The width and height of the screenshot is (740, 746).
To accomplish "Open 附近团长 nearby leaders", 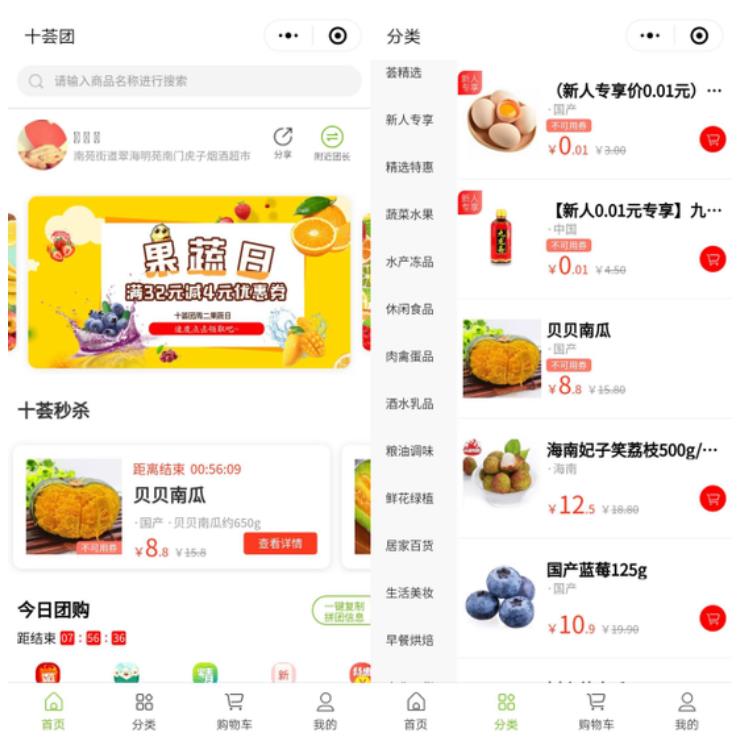I will [332, 142].
